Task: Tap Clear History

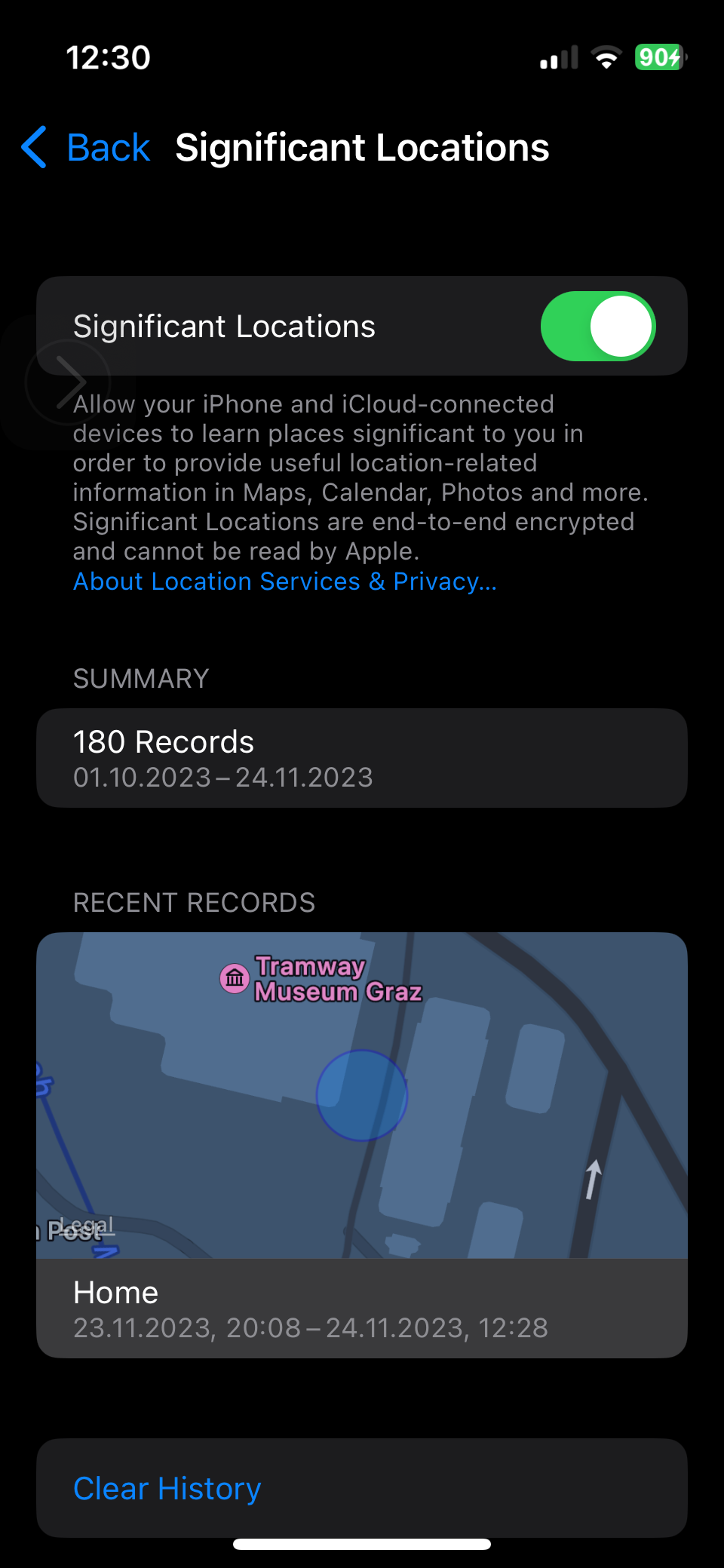Action: [167, 1488]
